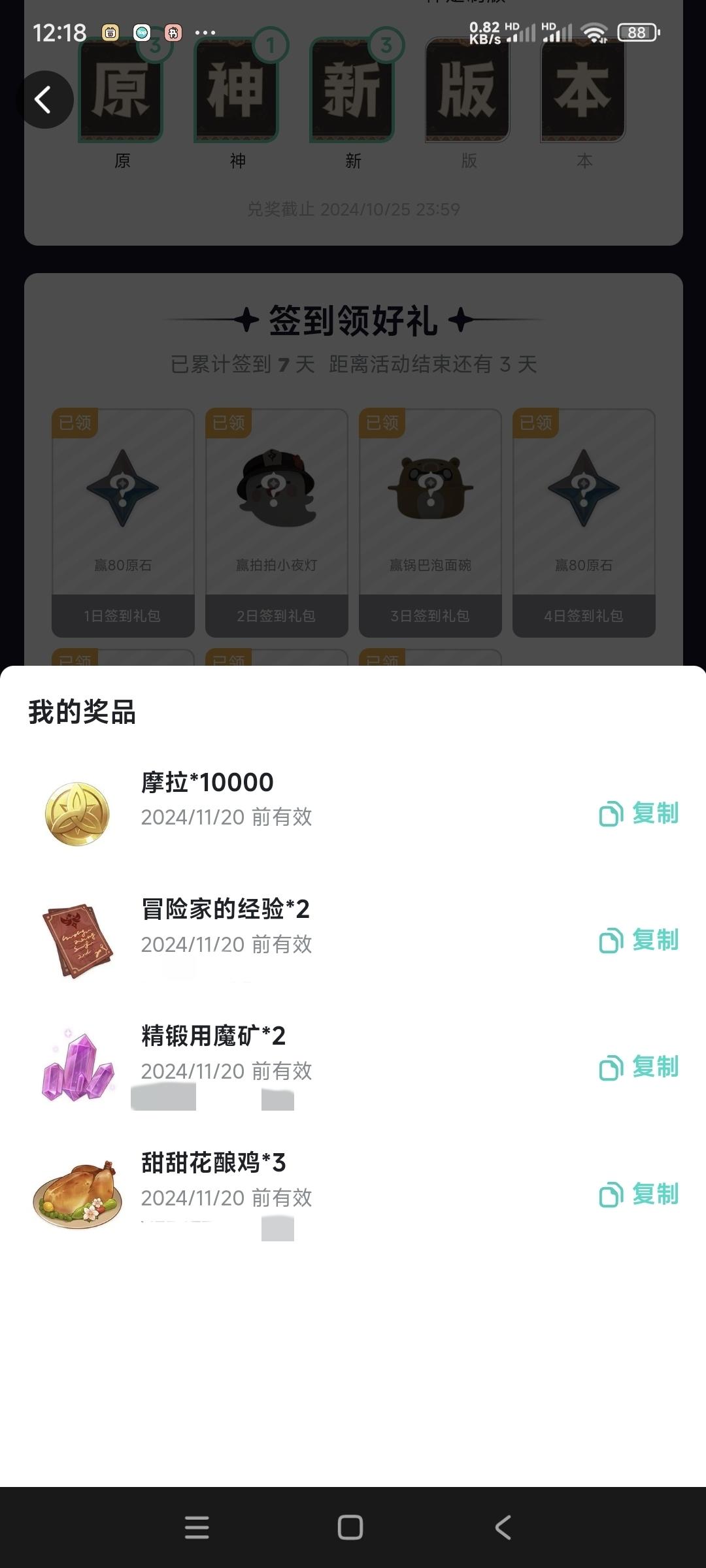Select the 摩拉 gold coin item icon
Screen dimensions: 706x1568
tap(76, 813)
